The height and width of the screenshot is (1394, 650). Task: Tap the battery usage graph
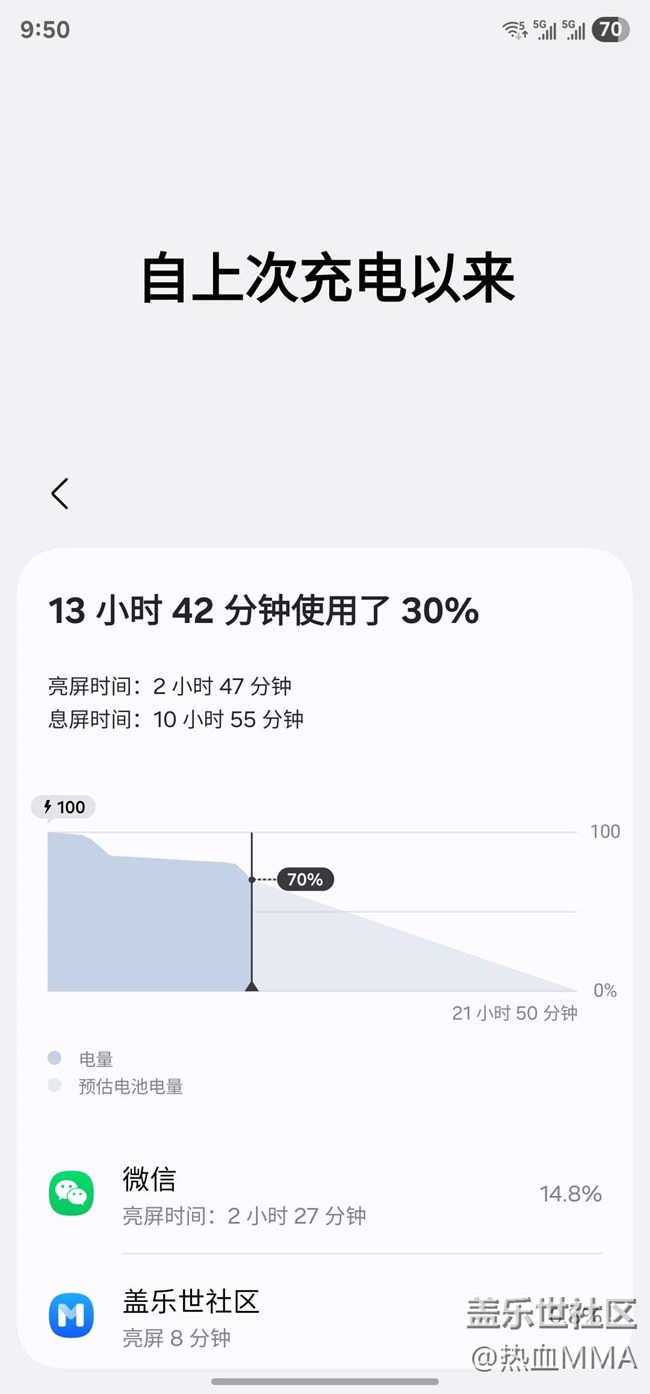(x=313, y=911)
